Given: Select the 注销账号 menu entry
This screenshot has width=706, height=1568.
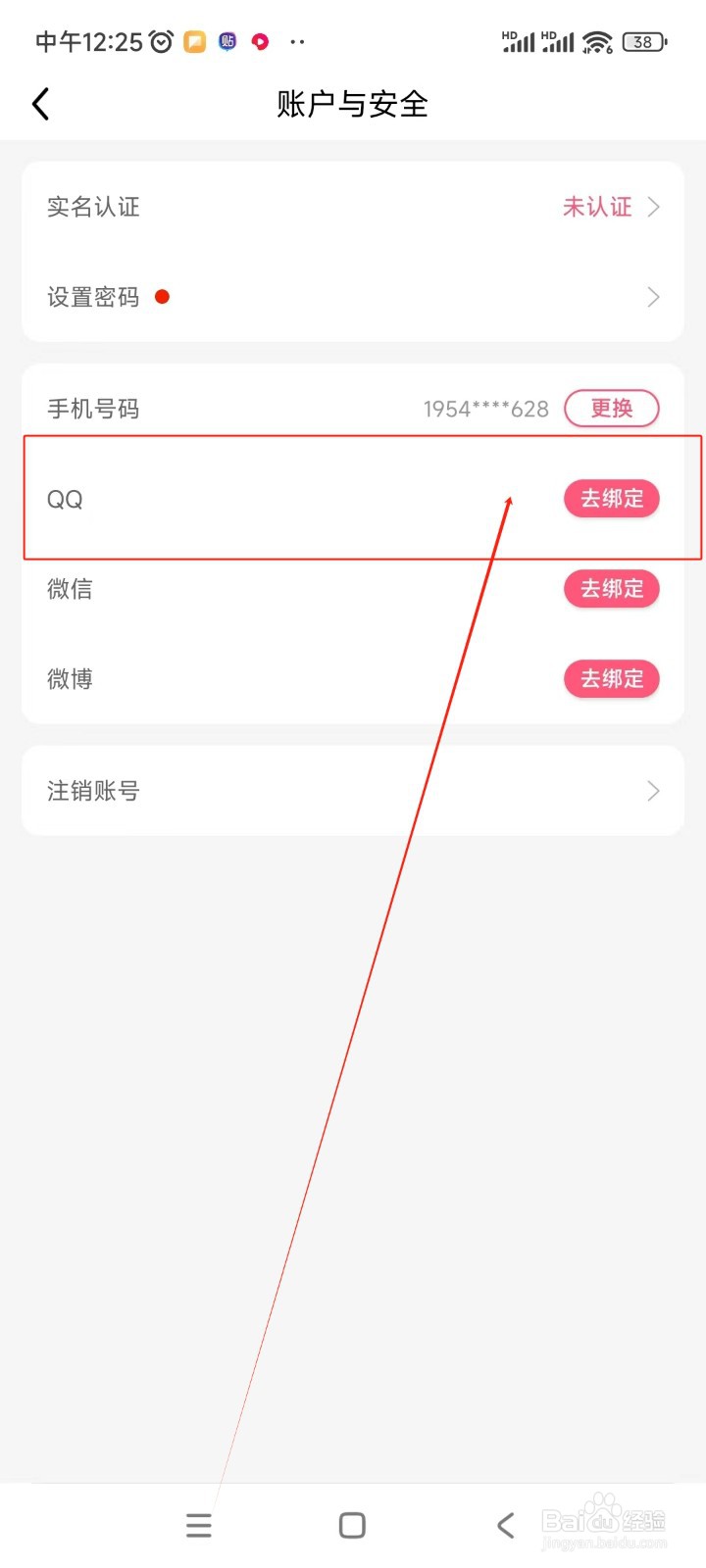Looking at the screenshot, I should tap(93, 791).
